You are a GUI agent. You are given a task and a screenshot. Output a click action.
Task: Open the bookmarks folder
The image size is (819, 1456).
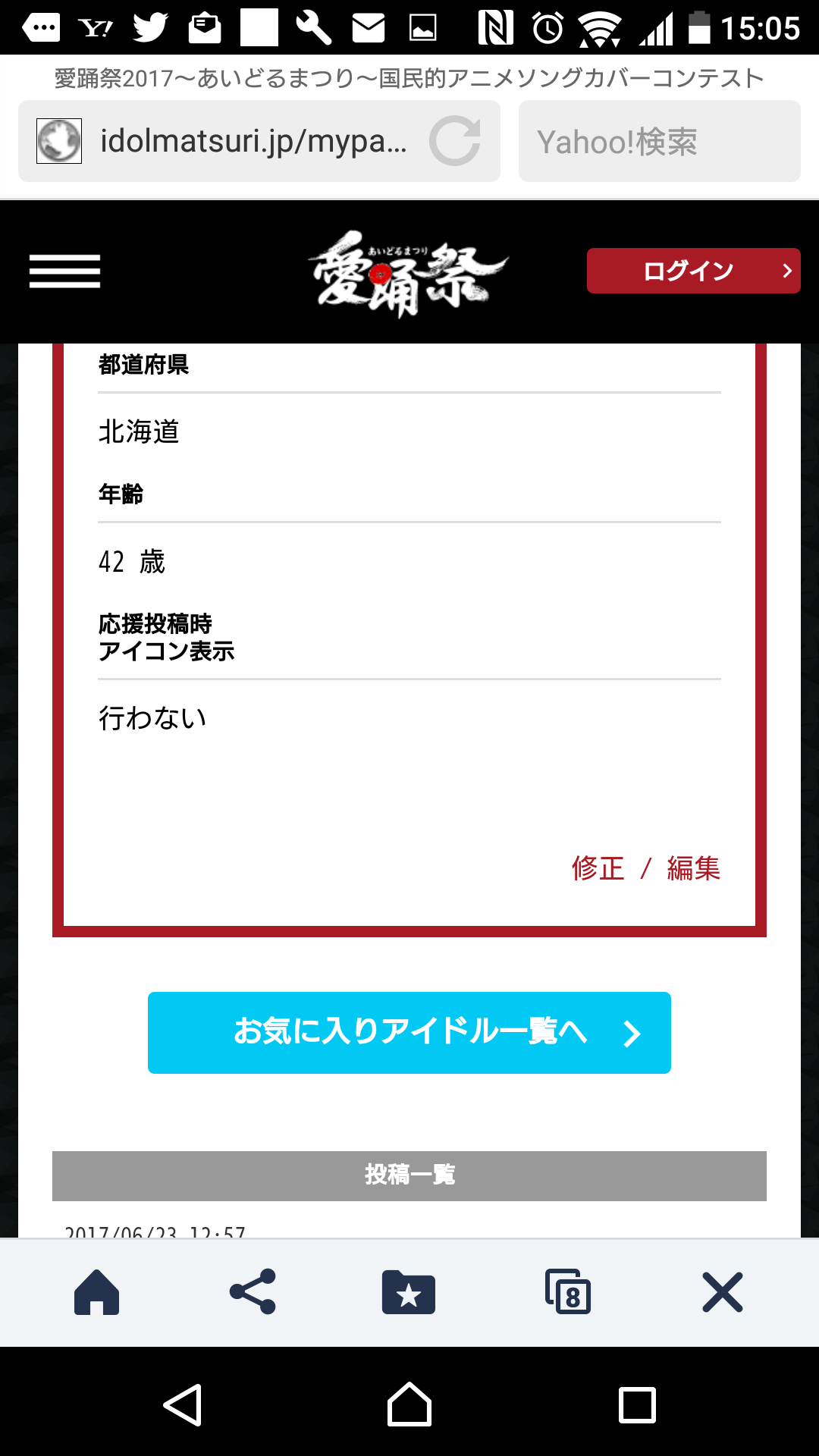tap(409, 1292)
